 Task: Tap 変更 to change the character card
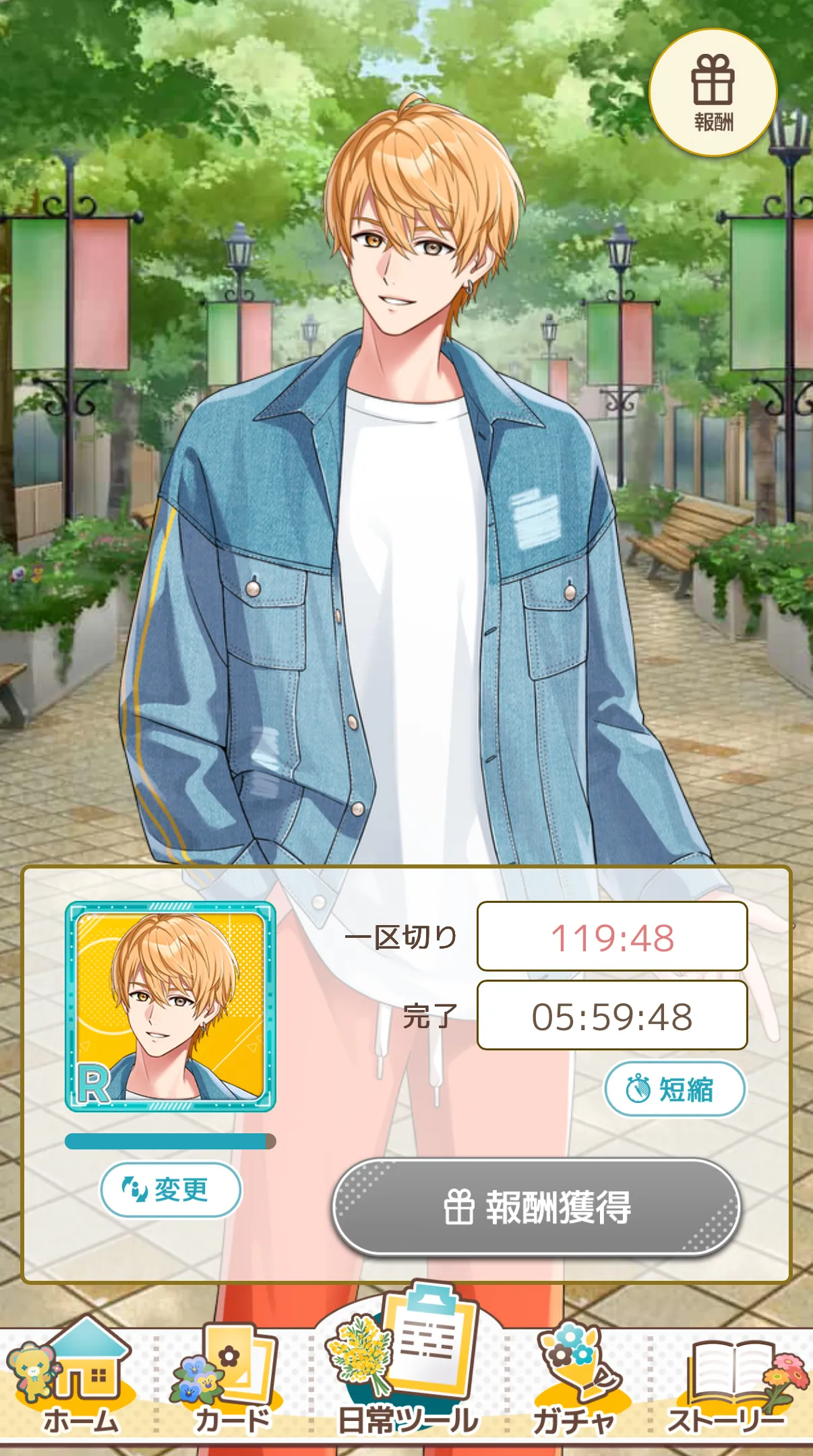tap(171, 1189)
